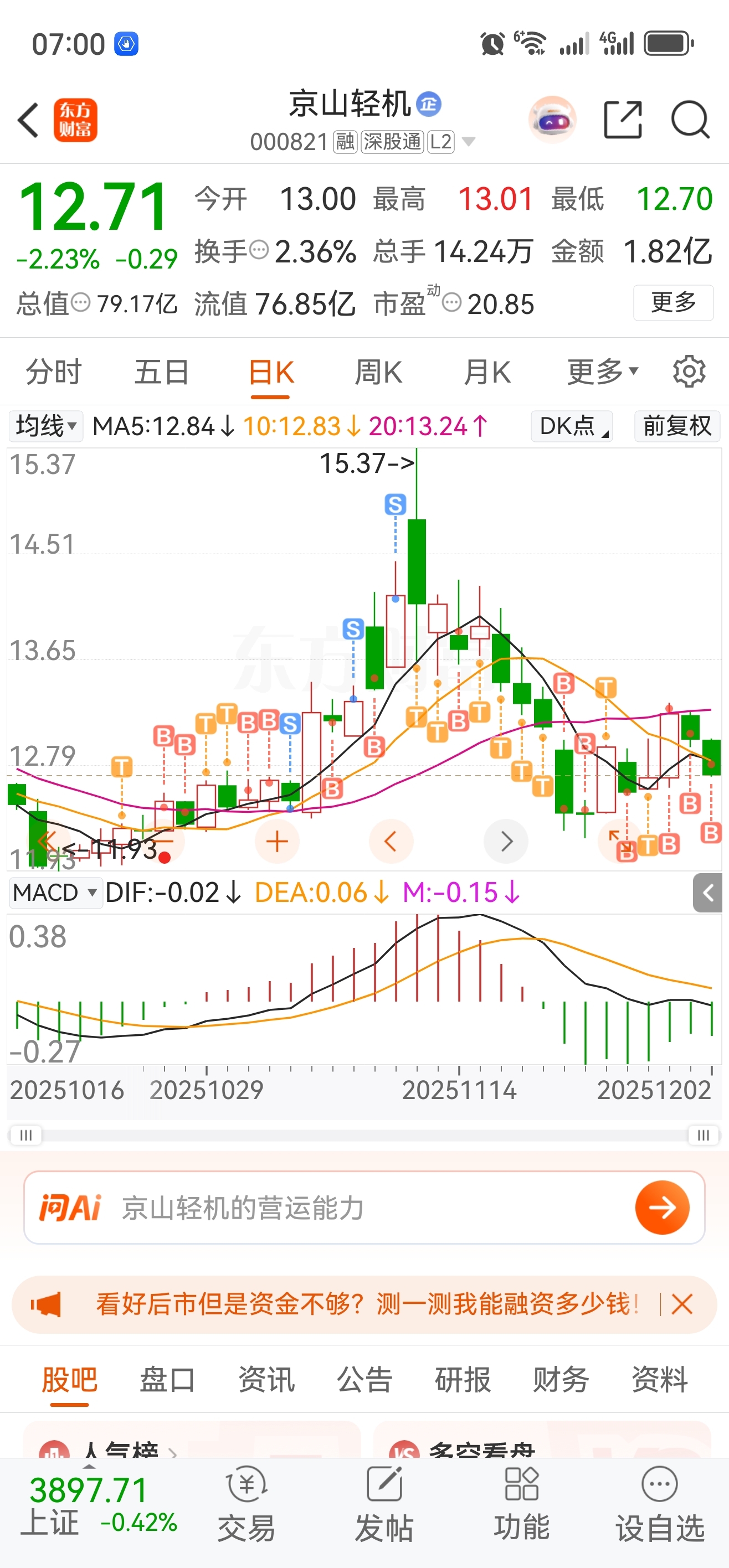Change the 前复权 adjustment setting

(676, 426)
